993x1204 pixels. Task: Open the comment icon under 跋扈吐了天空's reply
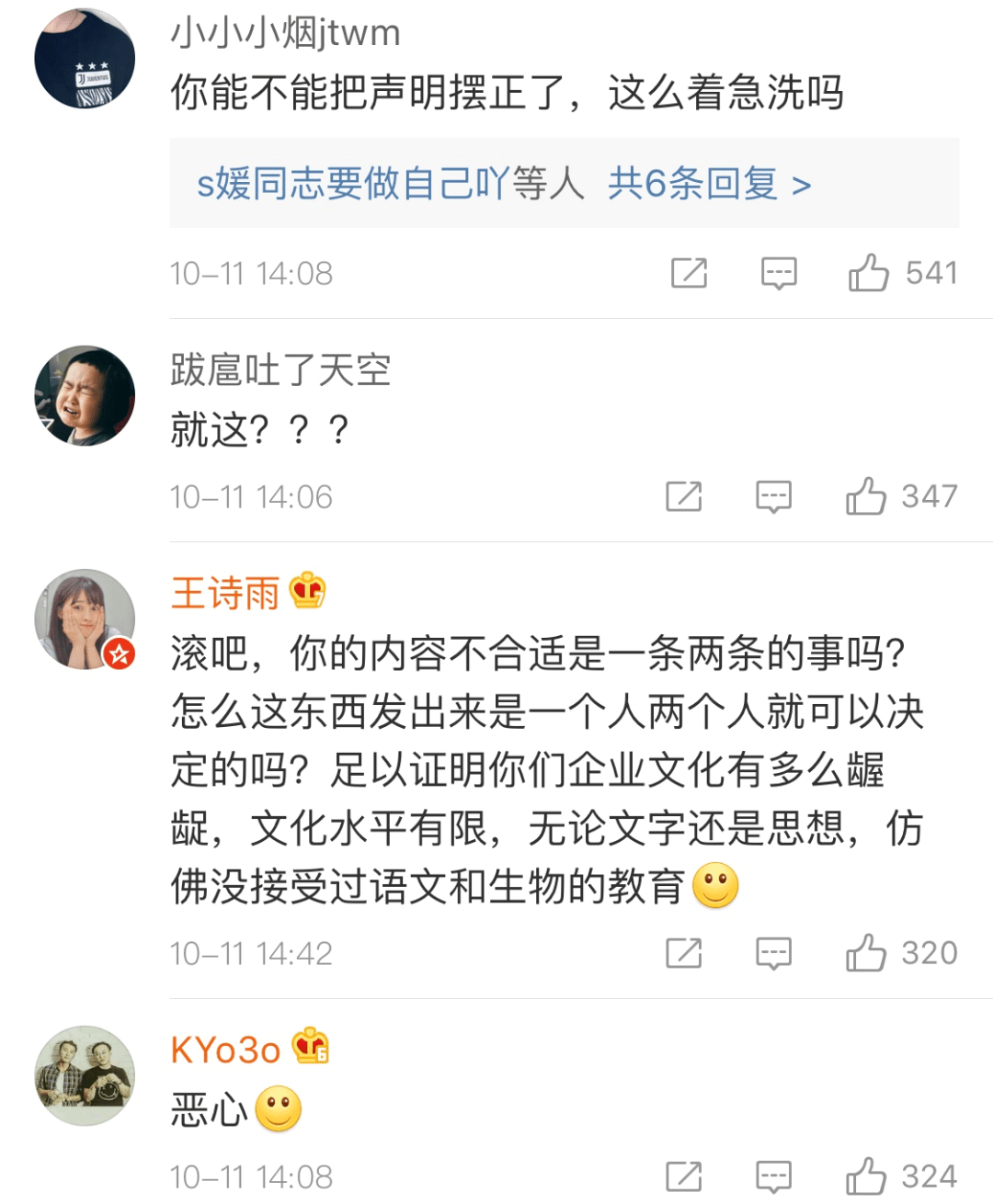click(x=772, y=496)
